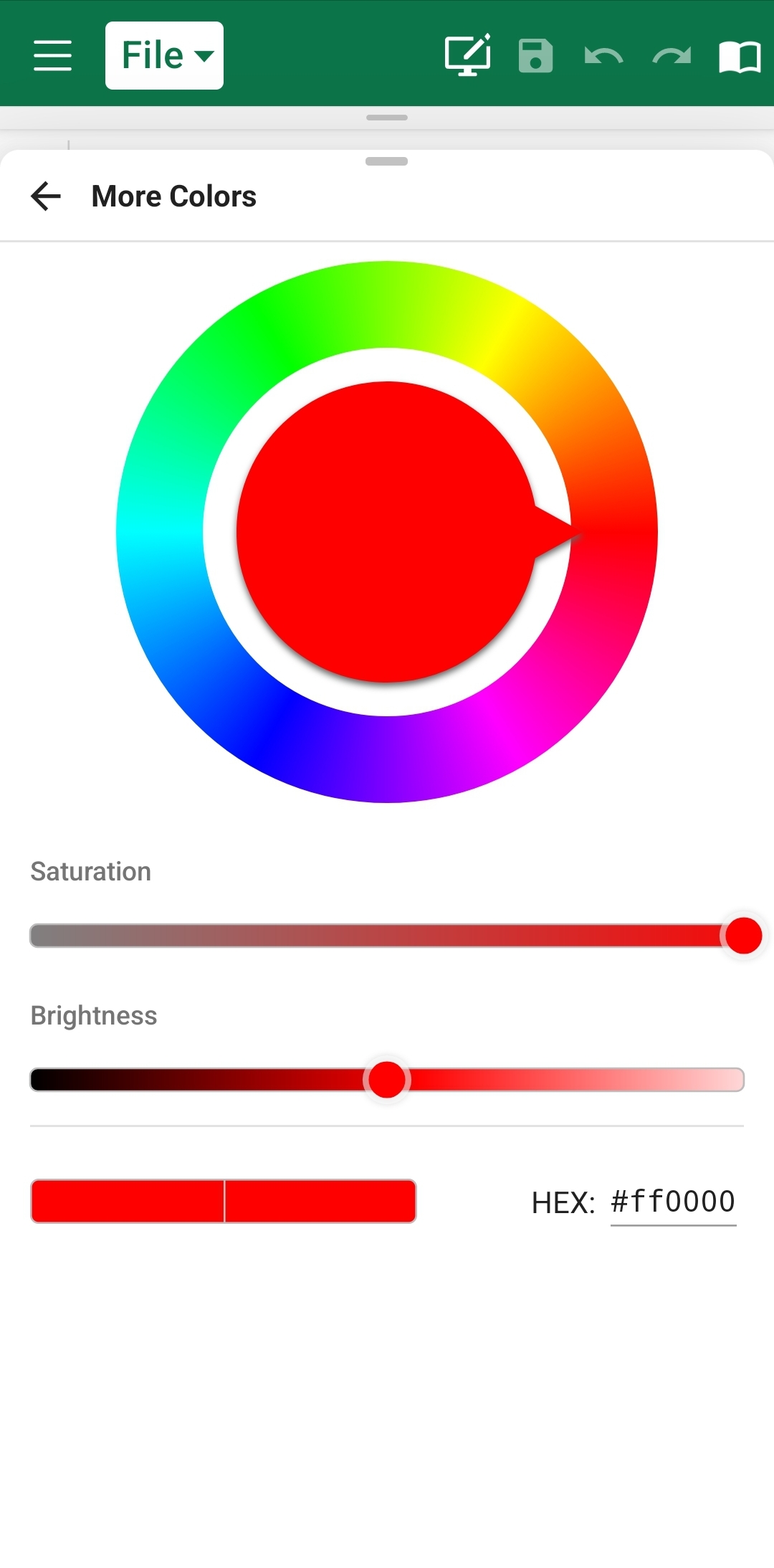Image resolution: width=774 pixels, height=1568 pixels.
Task: Select the previous color preview swatch
Action: [x=128, y=1201]
